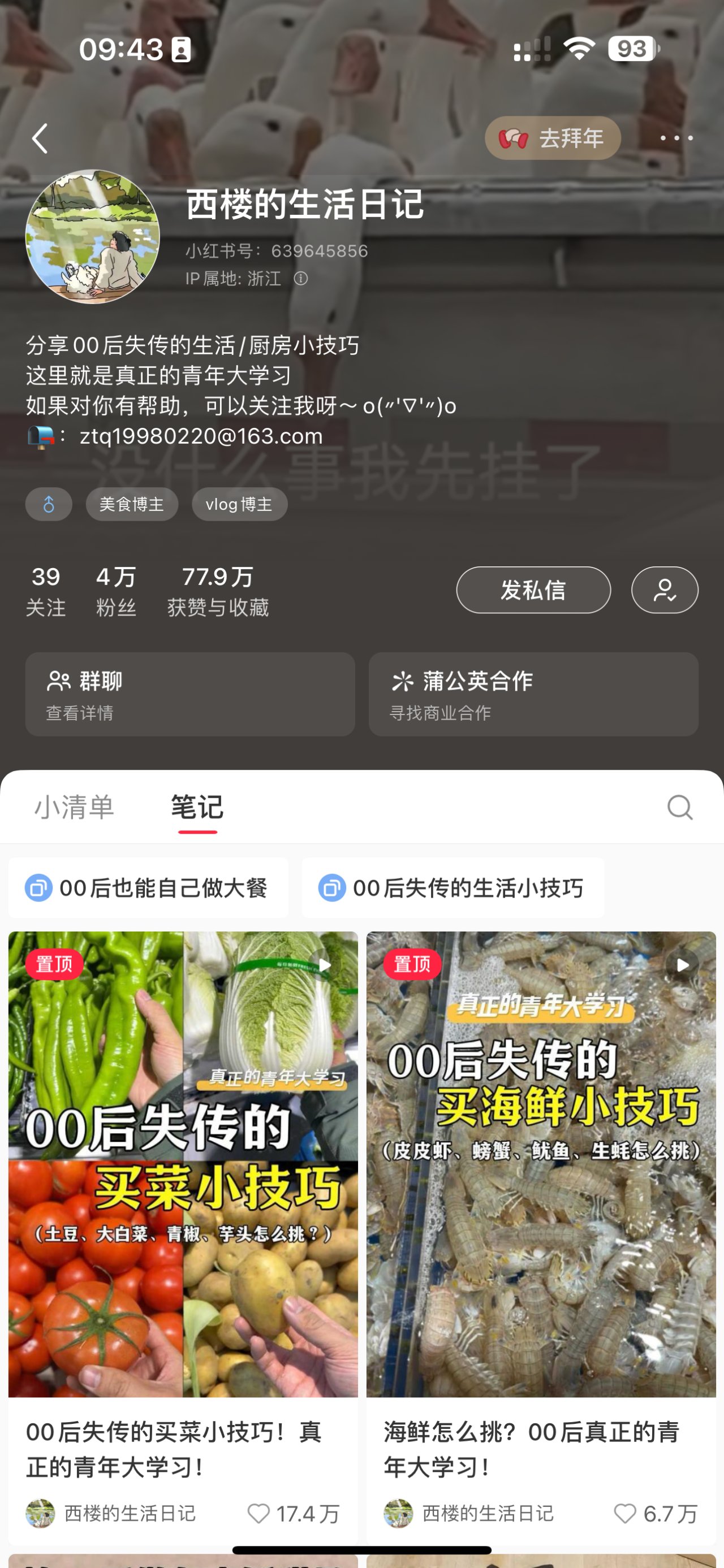Open collection 00后失传的生活小技巧
The width and height of the screenshot is (724, 1568).
click(453, 887)
